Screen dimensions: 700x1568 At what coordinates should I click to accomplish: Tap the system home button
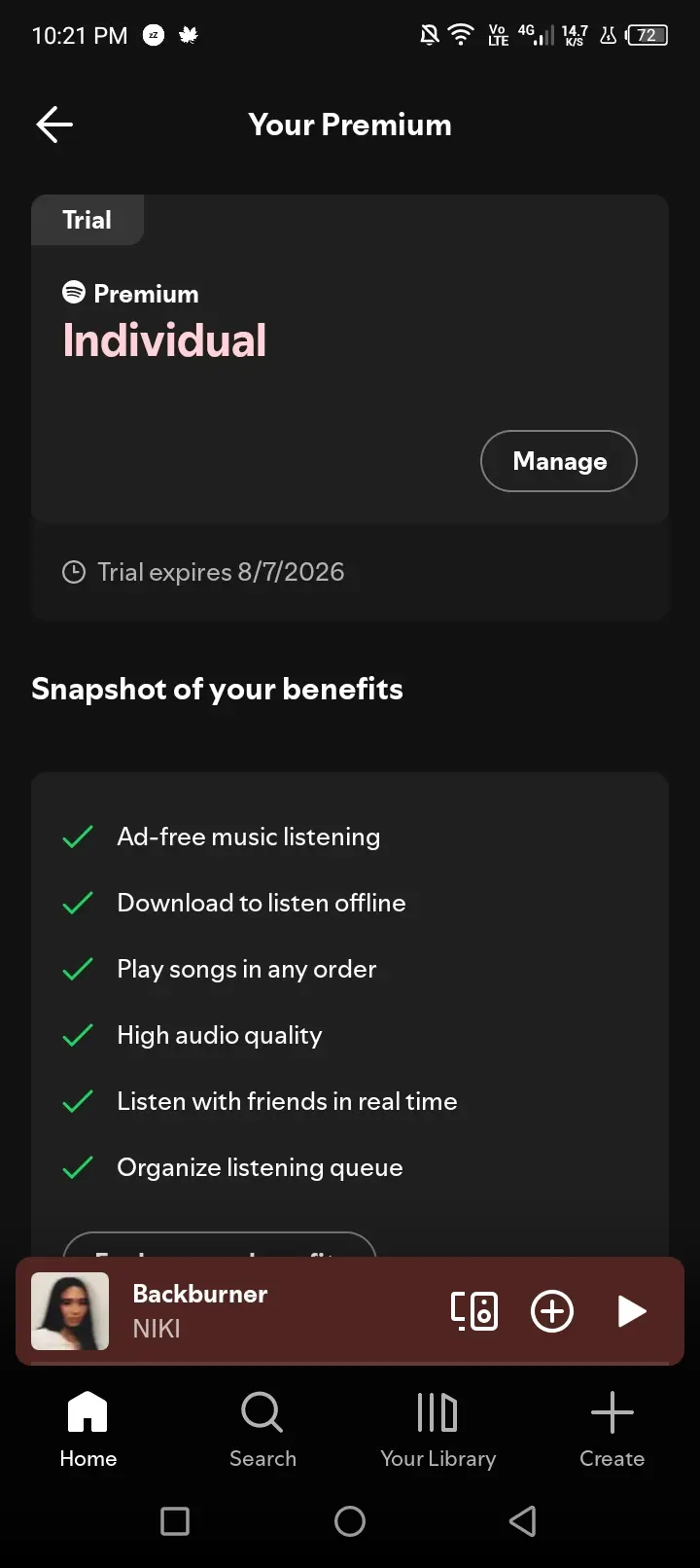pyautogui.click(x=350, y=1521)
